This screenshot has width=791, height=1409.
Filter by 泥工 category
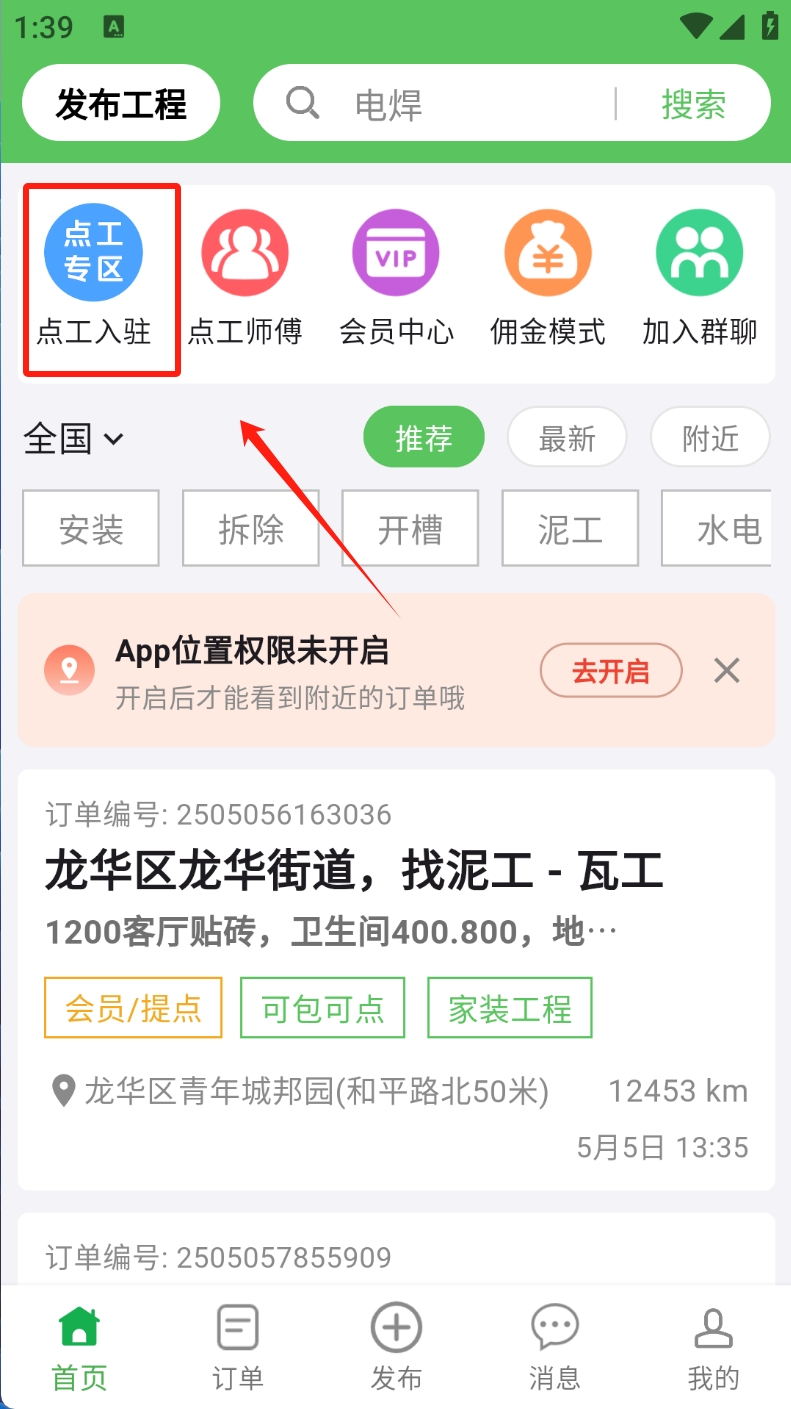pos(570,528)
